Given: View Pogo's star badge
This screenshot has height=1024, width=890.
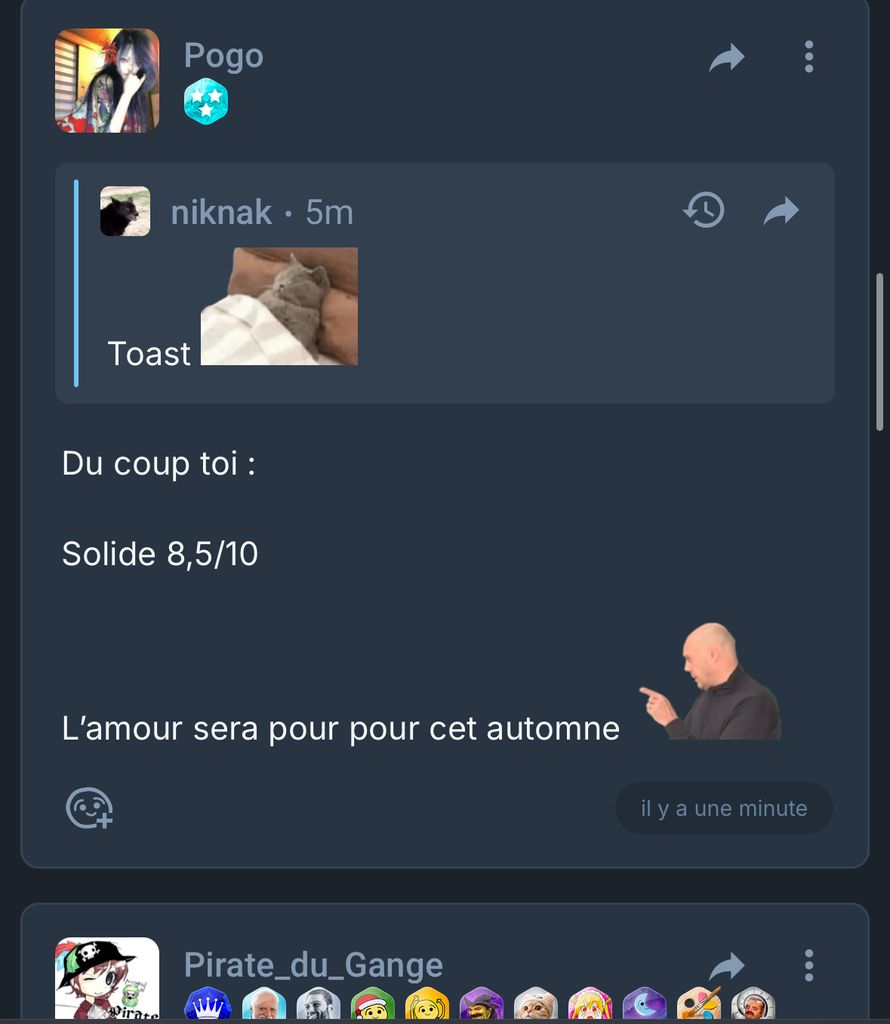Looking at the screenshot, I should [x=206, y=102].
